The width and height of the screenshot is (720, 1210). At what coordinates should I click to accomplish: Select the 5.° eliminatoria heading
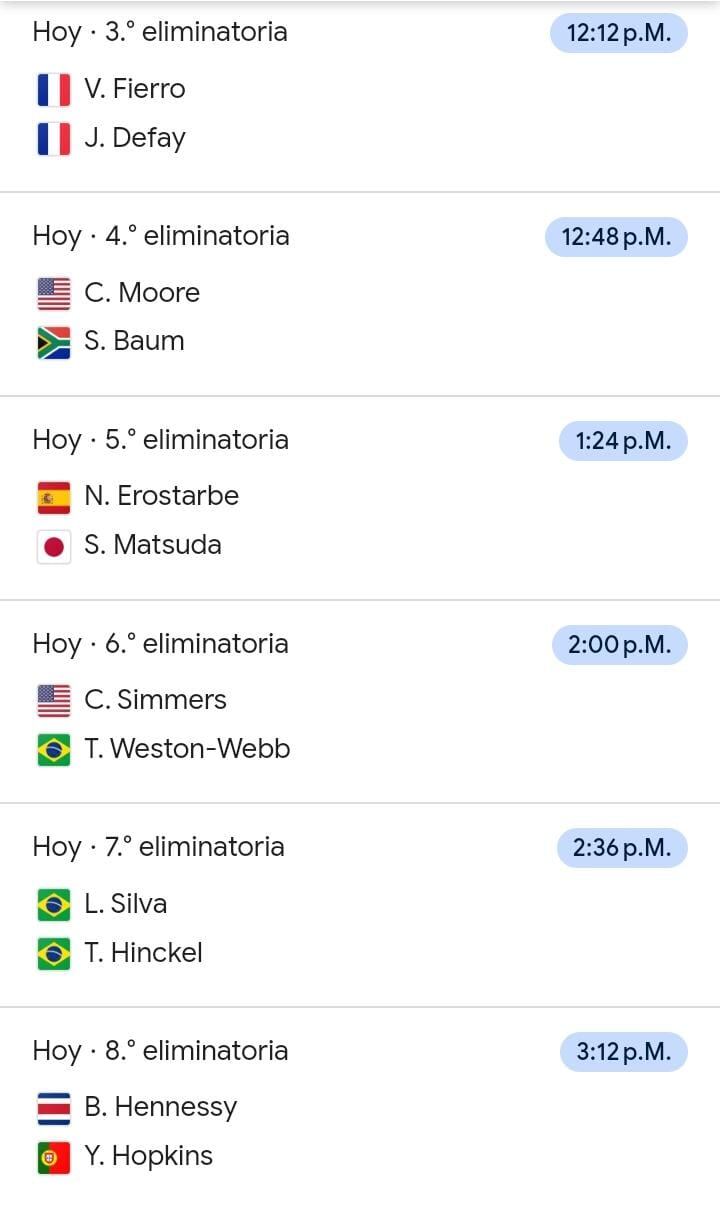[161, 440]
